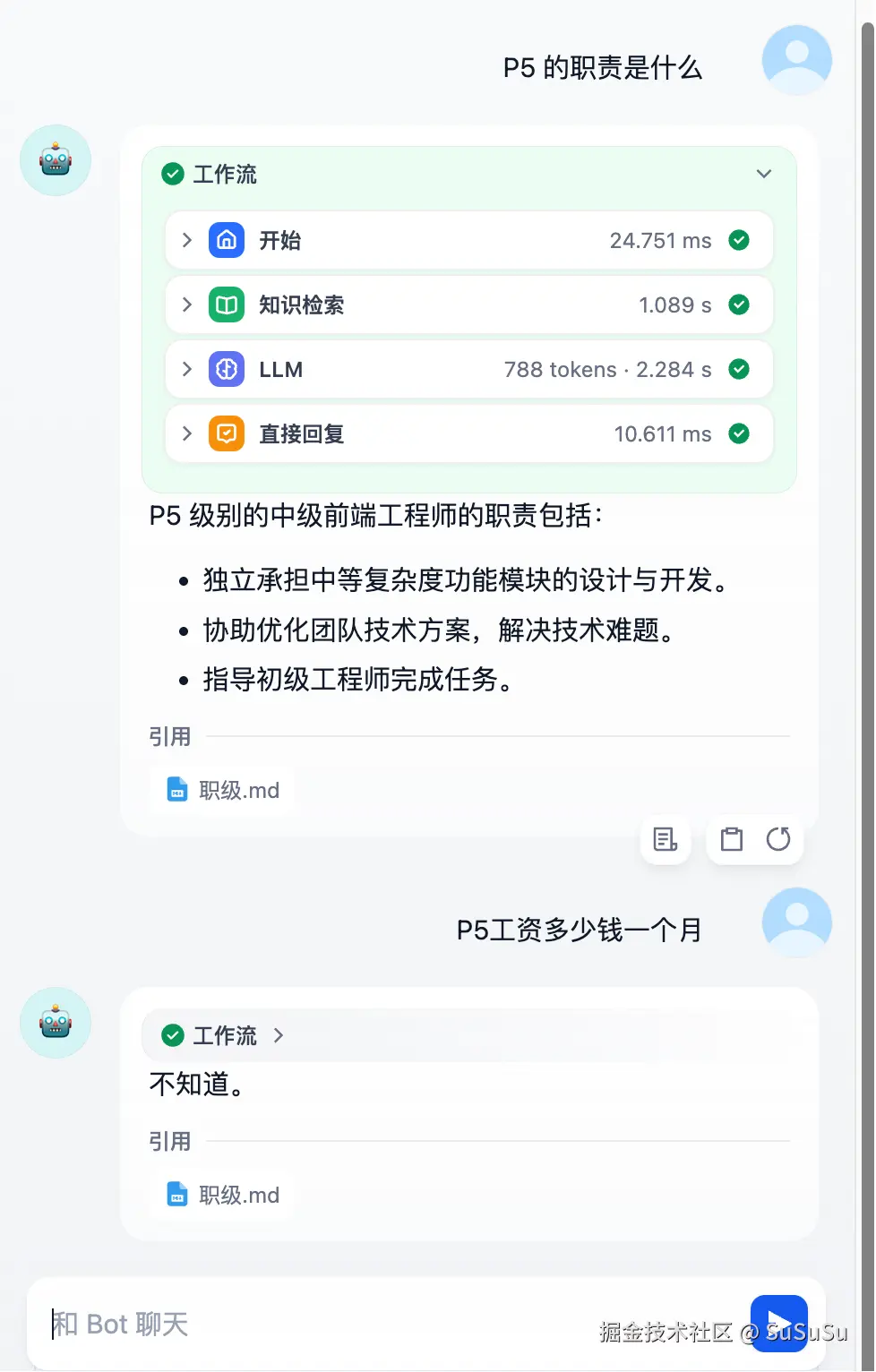Expand the 知识检索 step details

click(187, 304)
